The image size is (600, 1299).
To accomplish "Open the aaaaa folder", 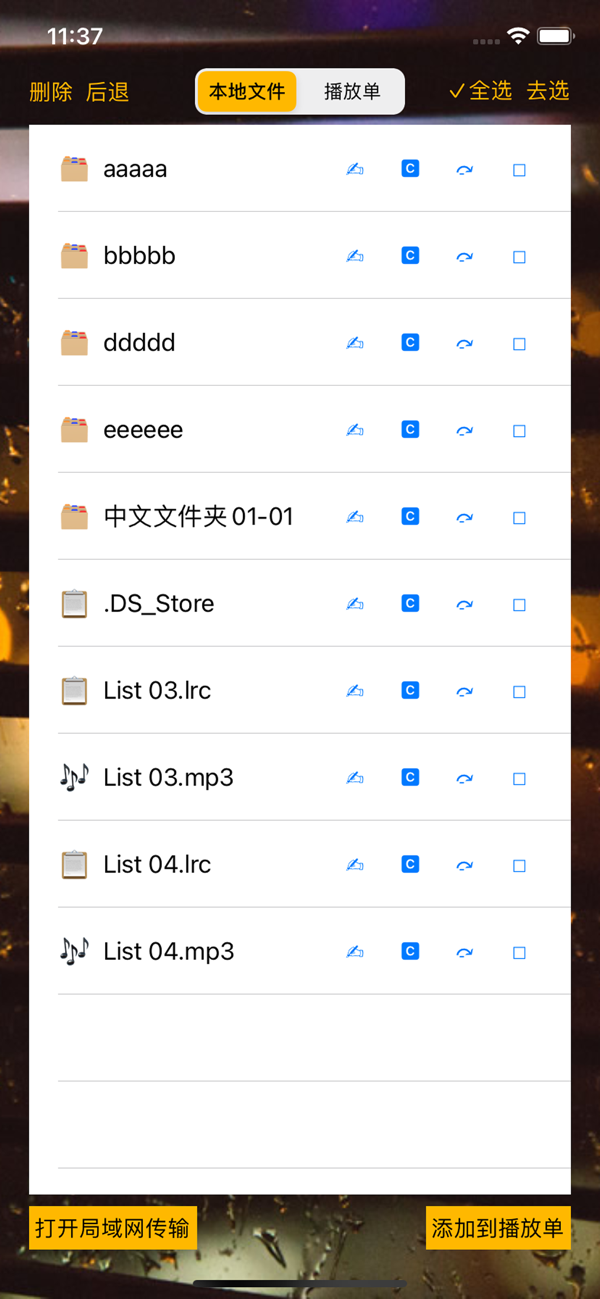I will point(135,169).
